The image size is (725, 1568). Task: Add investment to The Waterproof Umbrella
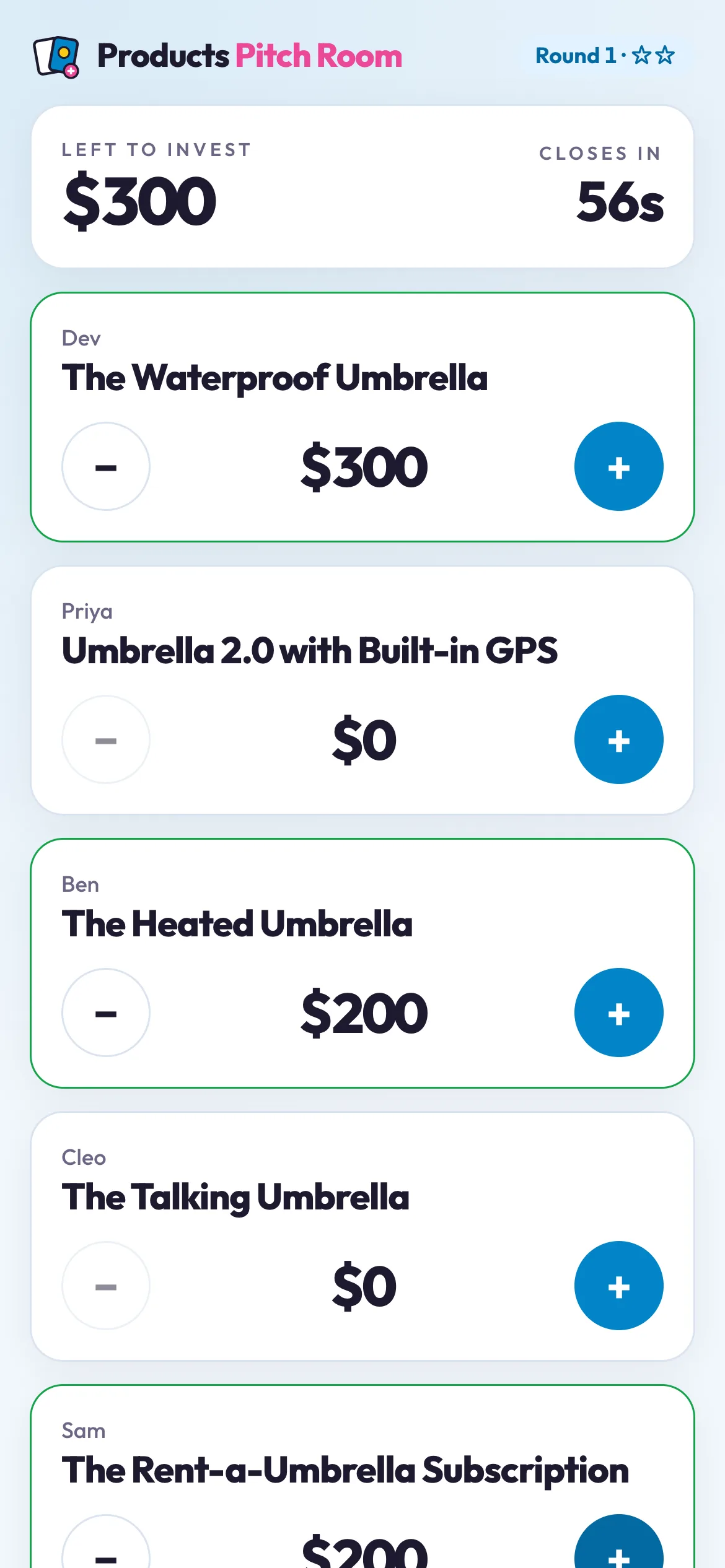tap(618, 466)
